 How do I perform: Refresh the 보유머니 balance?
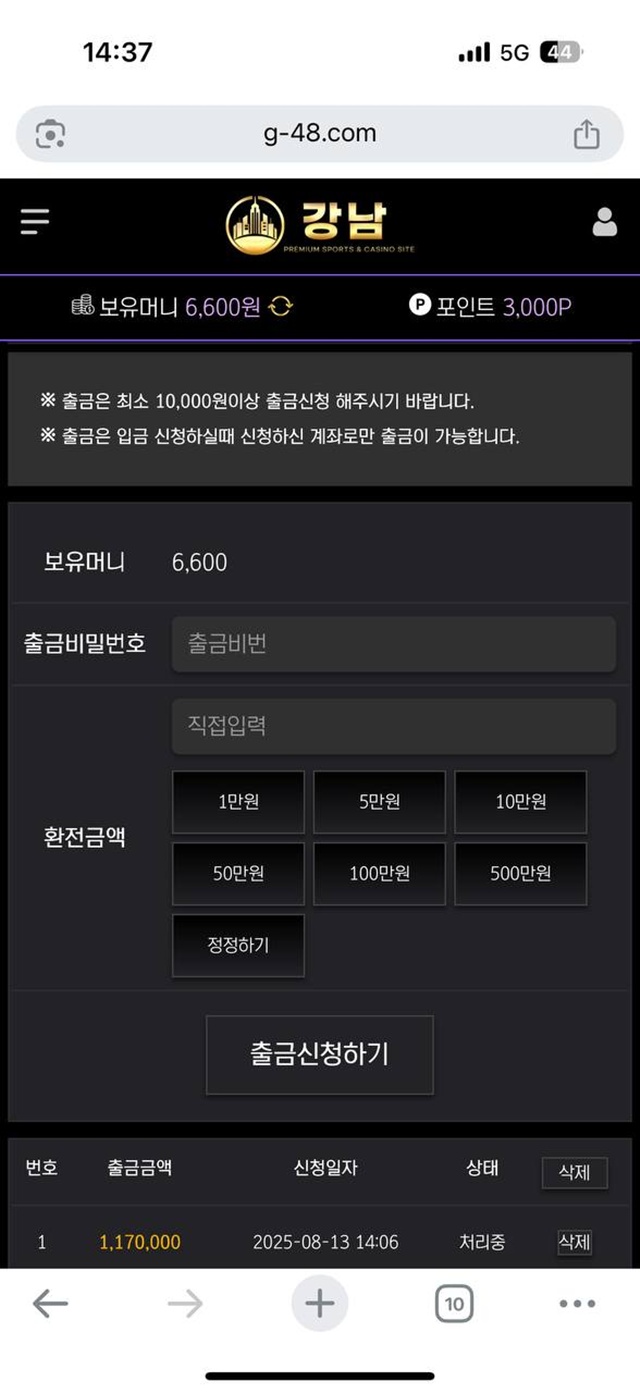tap(281, 307)
